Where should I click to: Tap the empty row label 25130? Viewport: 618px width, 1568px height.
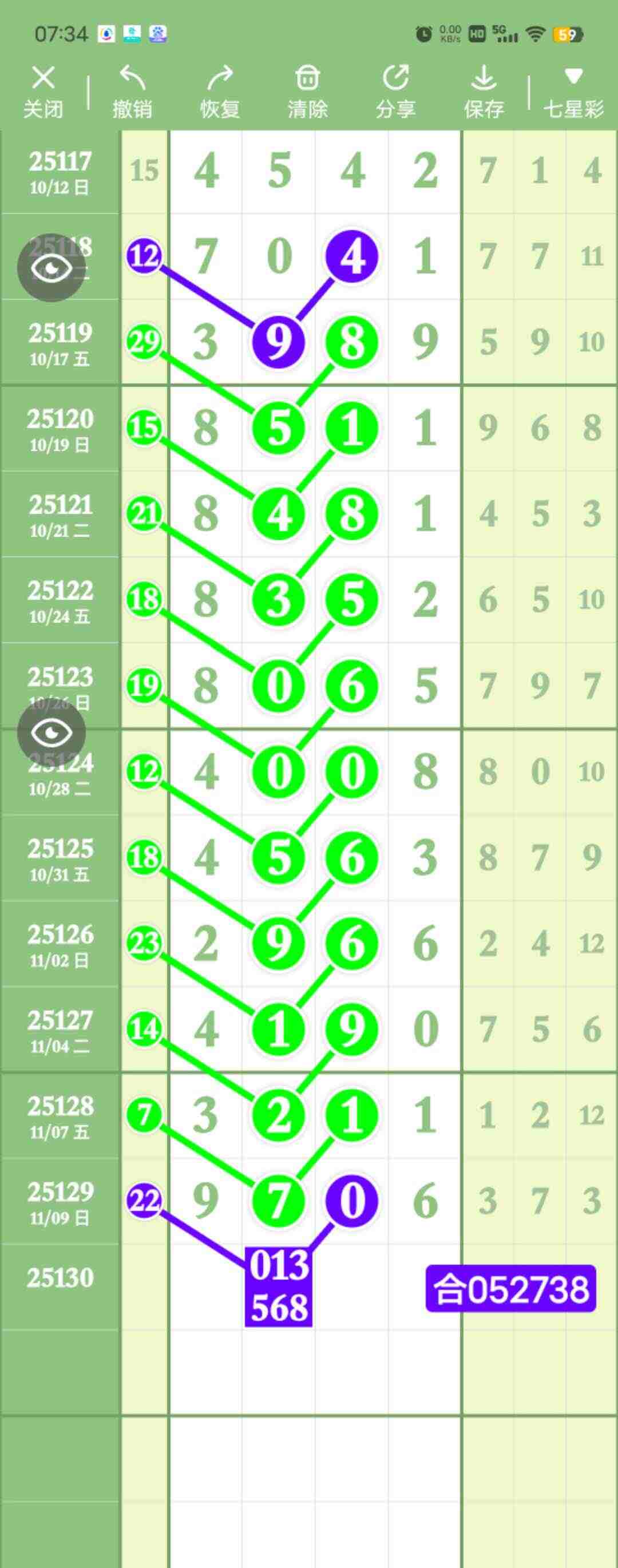click(x=60, y=1278)
